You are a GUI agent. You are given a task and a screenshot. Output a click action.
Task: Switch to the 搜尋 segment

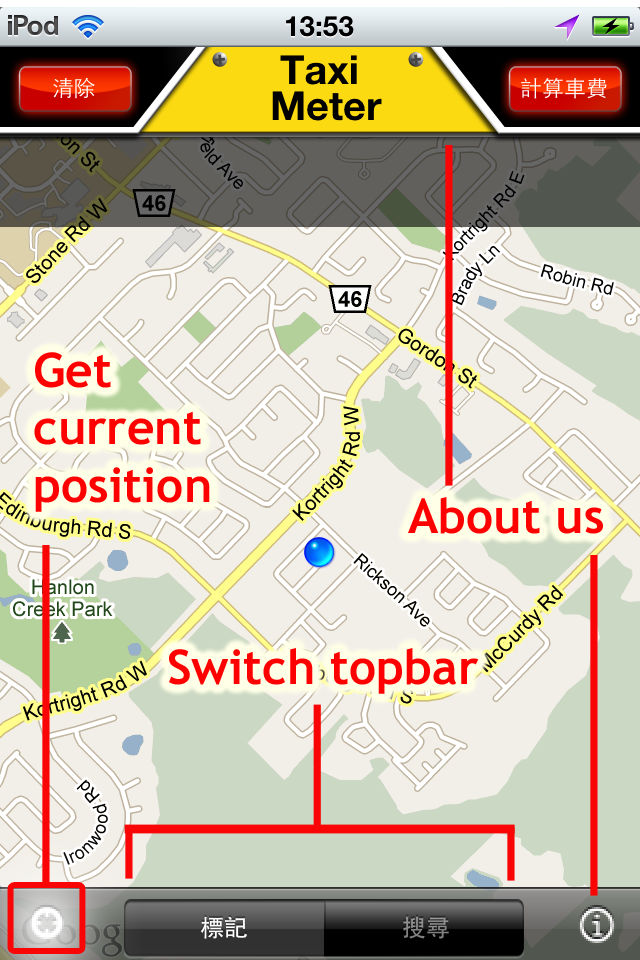point(424,928)
